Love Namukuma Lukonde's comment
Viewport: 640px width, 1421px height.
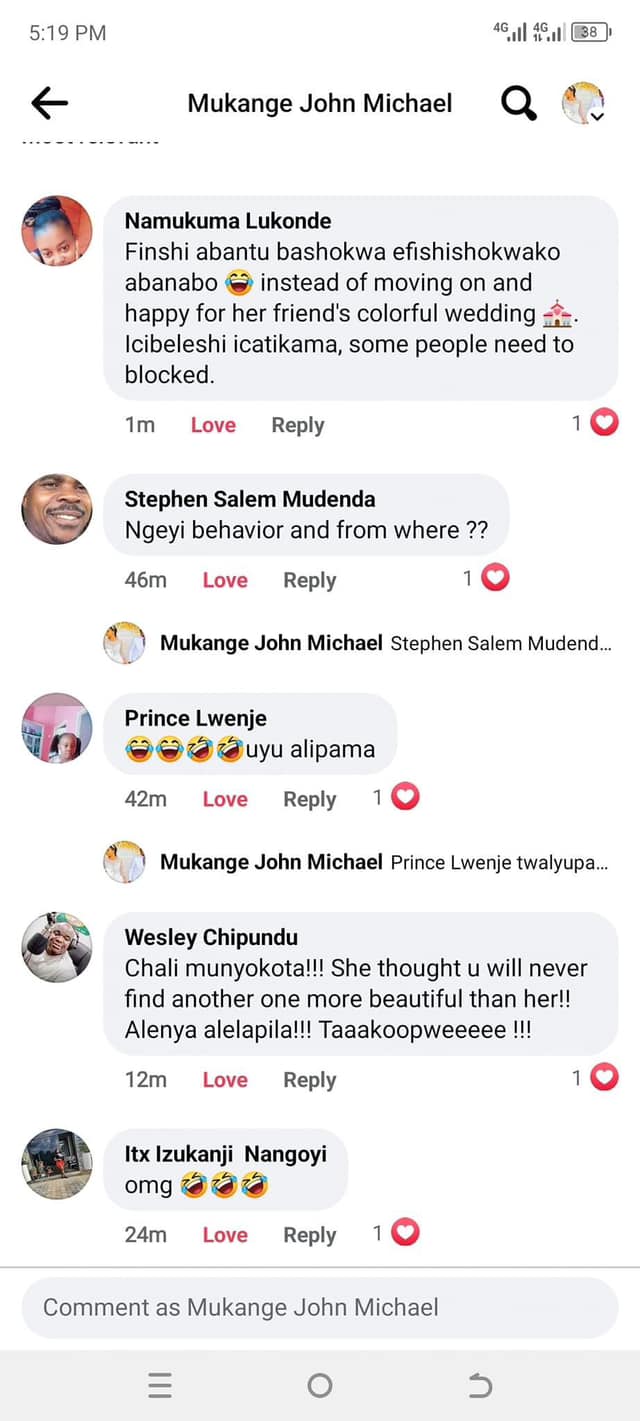coord(213,425)
